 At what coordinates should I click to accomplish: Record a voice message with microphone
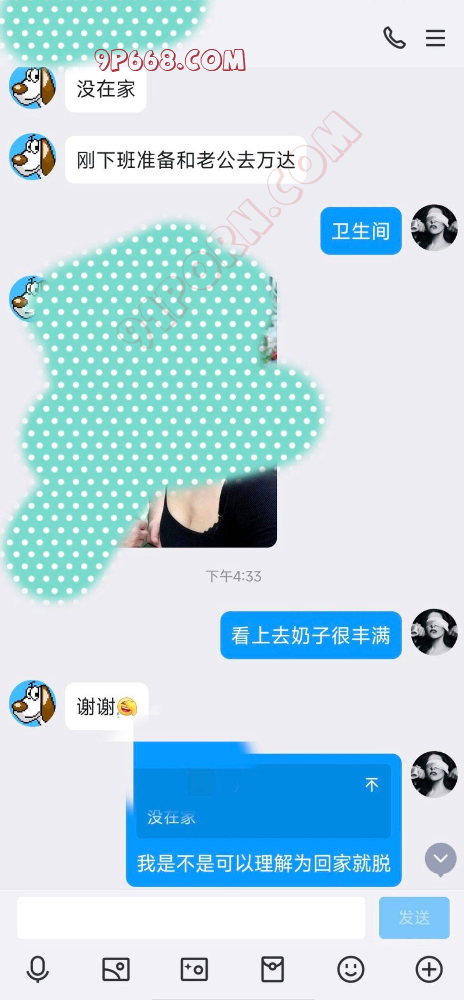[37, 969]
